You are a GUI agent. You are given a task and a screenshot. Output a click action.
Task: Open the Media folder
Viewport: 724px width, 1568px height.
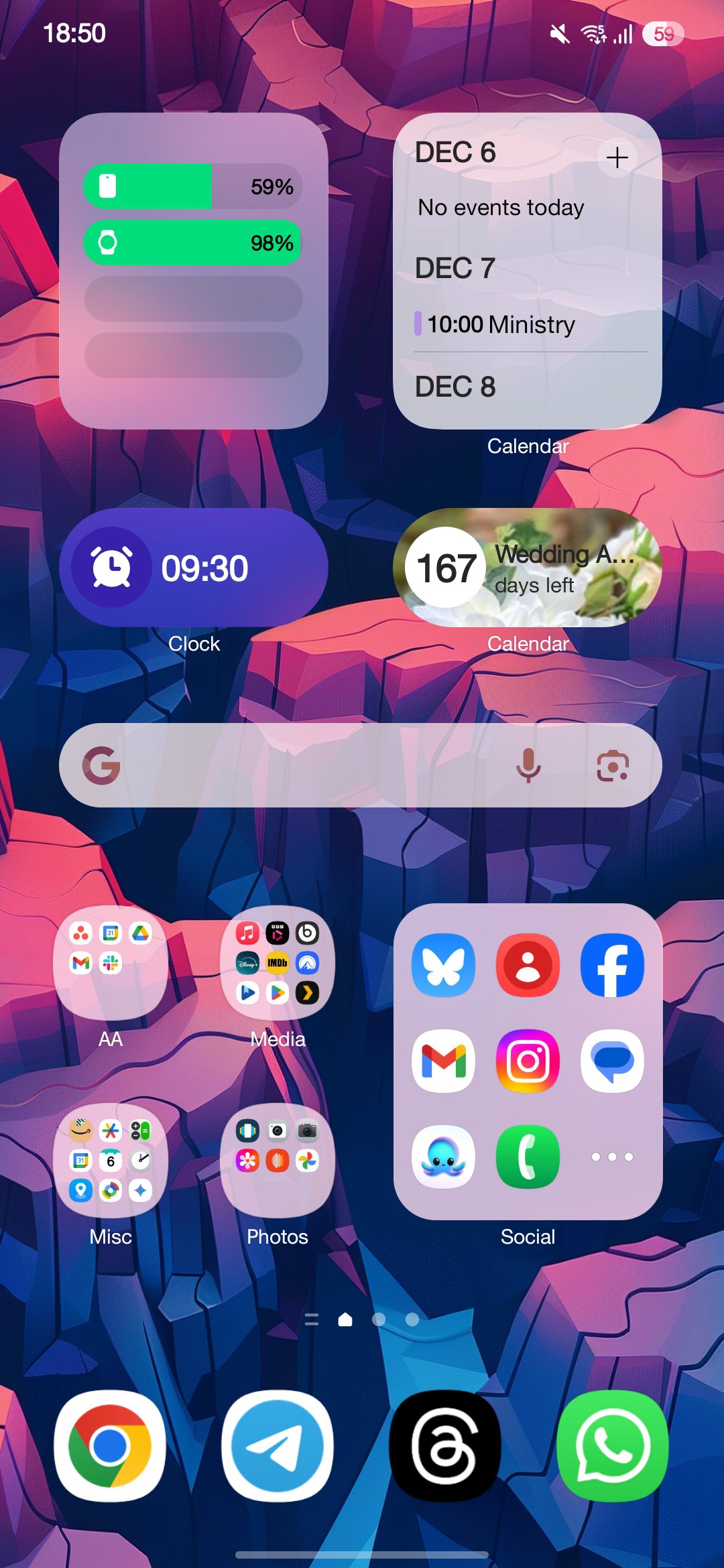(278, 962)
